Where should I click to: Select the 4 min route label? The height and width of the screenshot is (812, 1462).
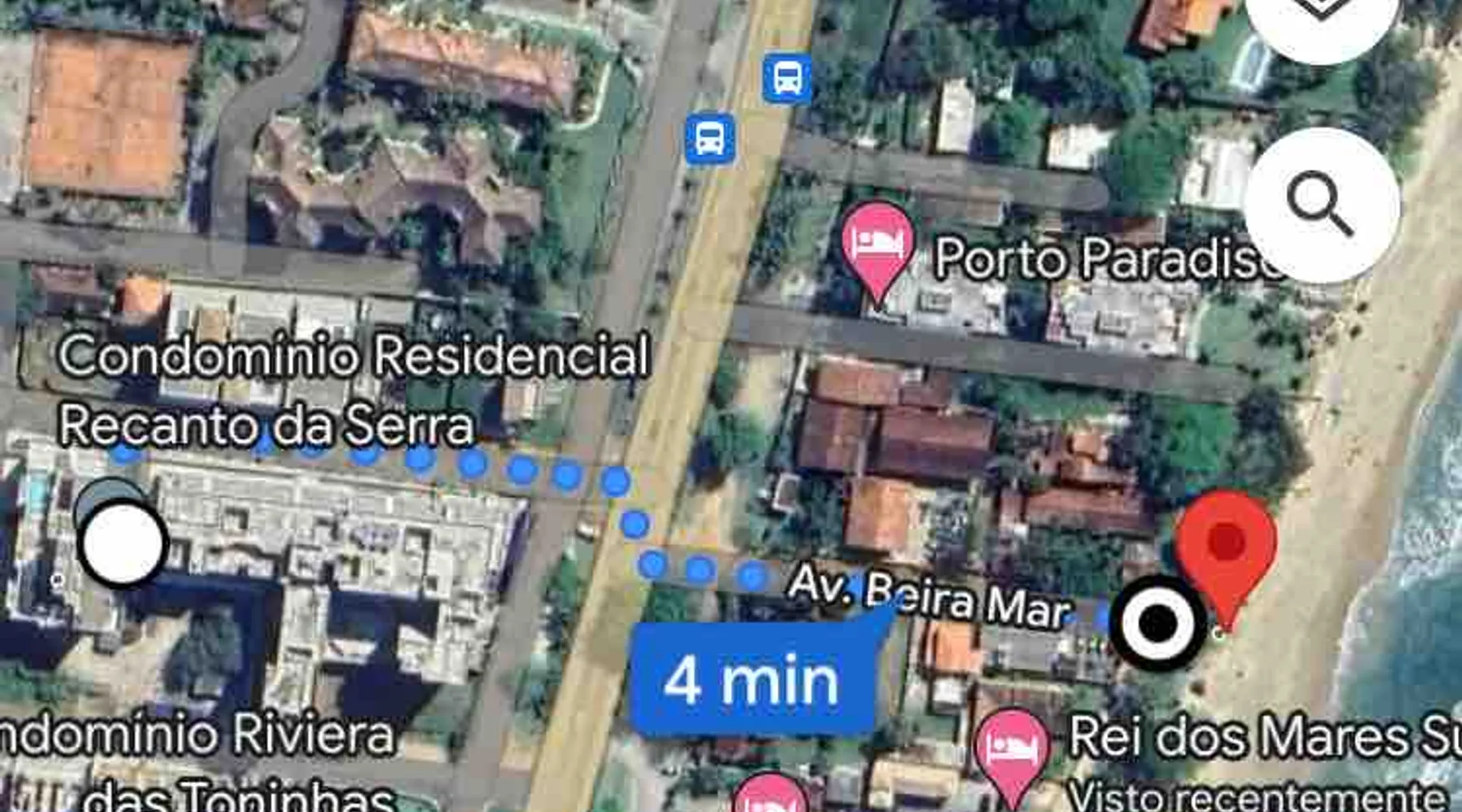[x=752, y=680]
